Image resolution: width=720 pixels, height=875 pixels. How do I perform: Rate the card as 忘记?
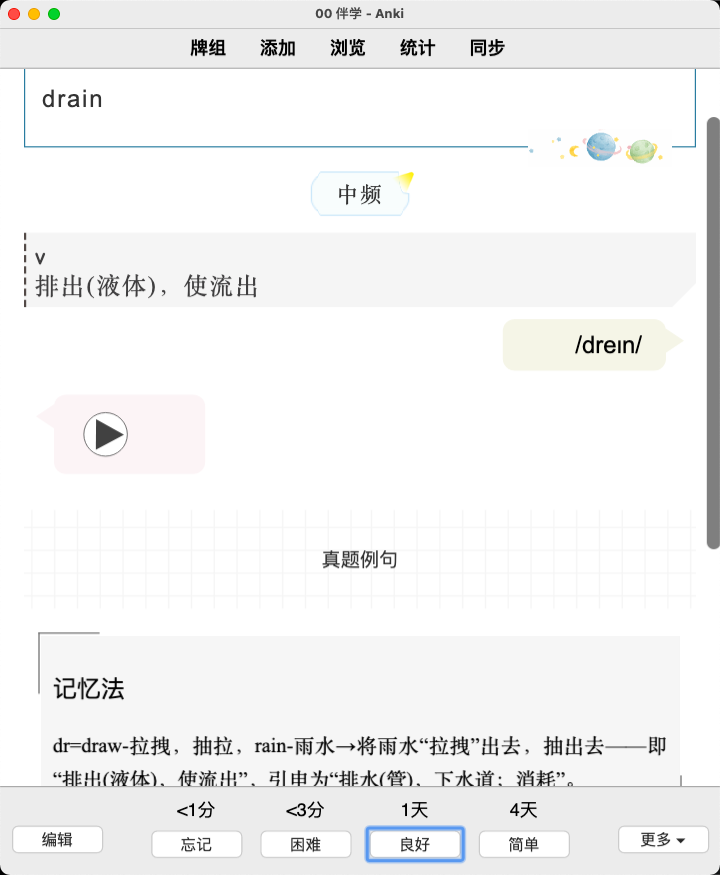[x=196, y=844]
